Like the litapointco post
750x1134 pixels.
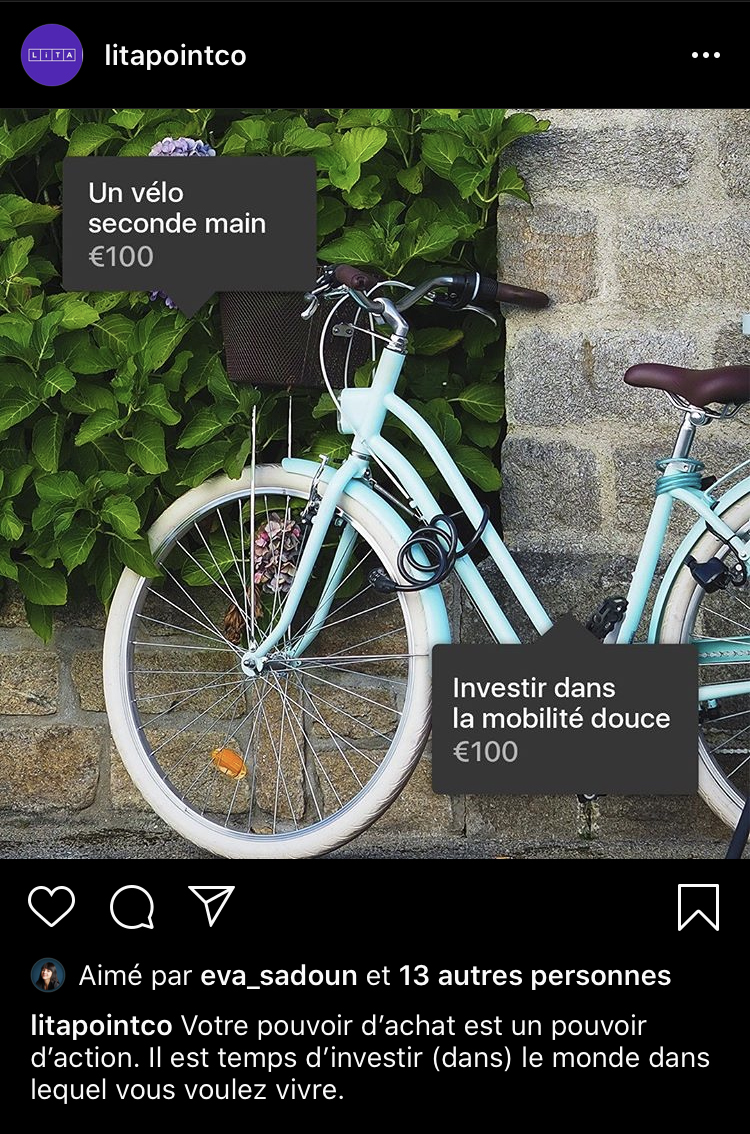pos(51,906)
